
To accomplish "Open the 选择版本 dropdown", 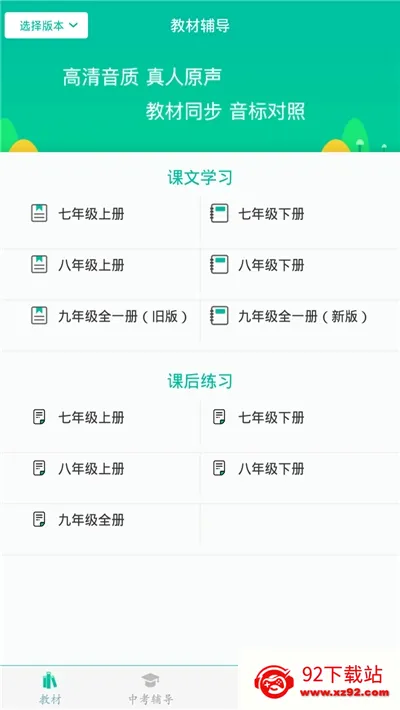I will (46, 25).
